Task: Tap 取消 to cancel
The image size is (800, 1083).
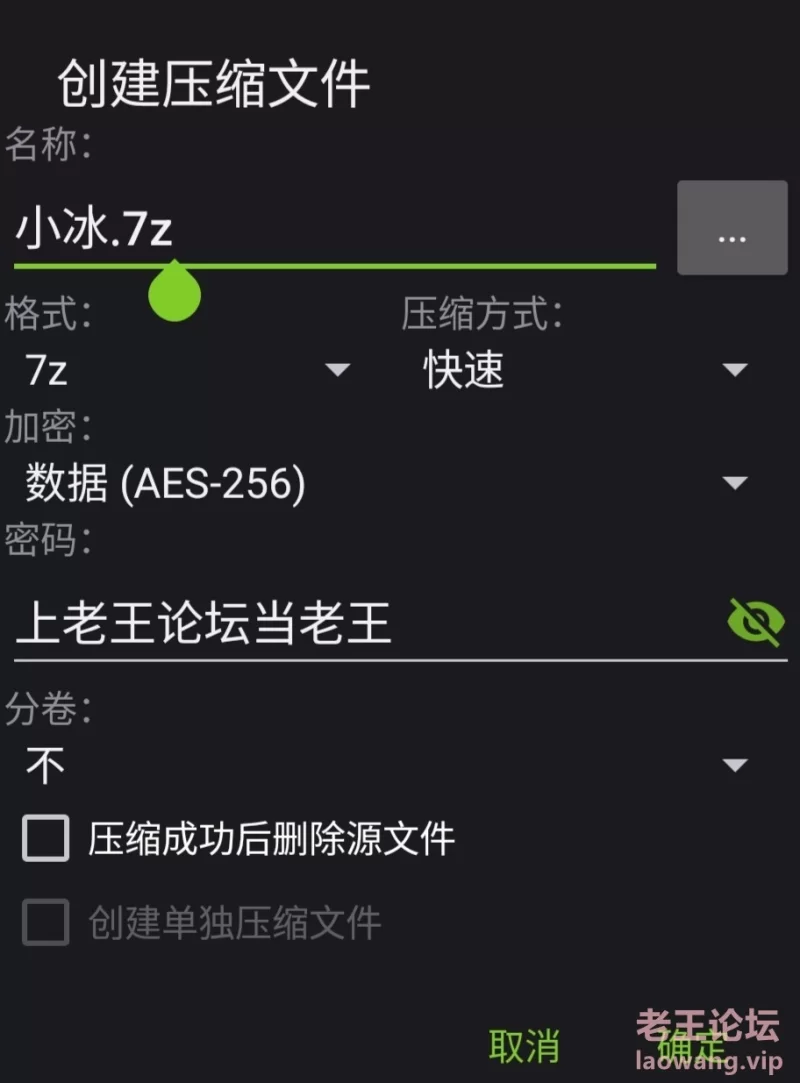Action: pos(524,1046)
